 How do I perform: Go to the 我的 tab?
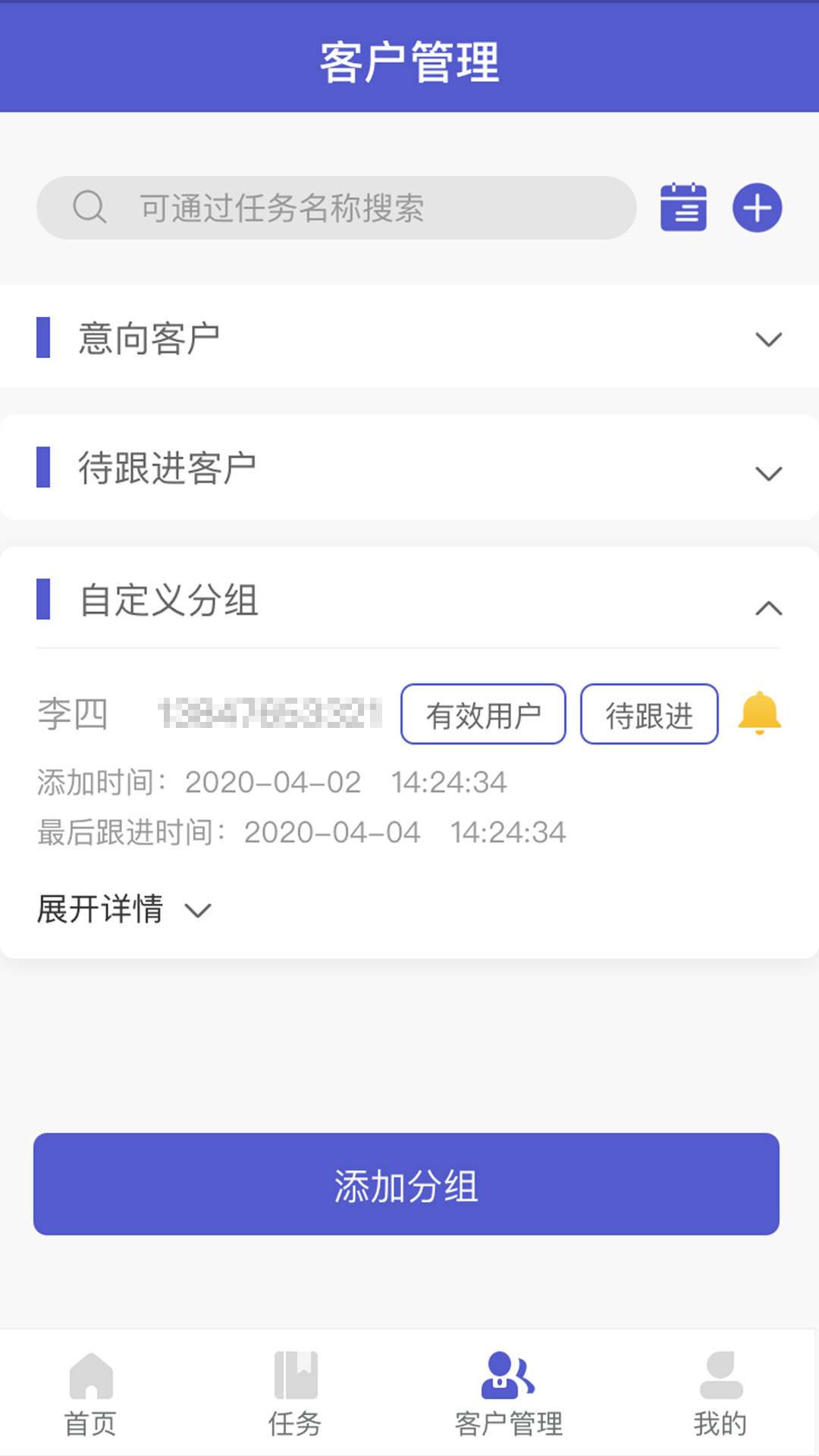[x=720, y=1394]
